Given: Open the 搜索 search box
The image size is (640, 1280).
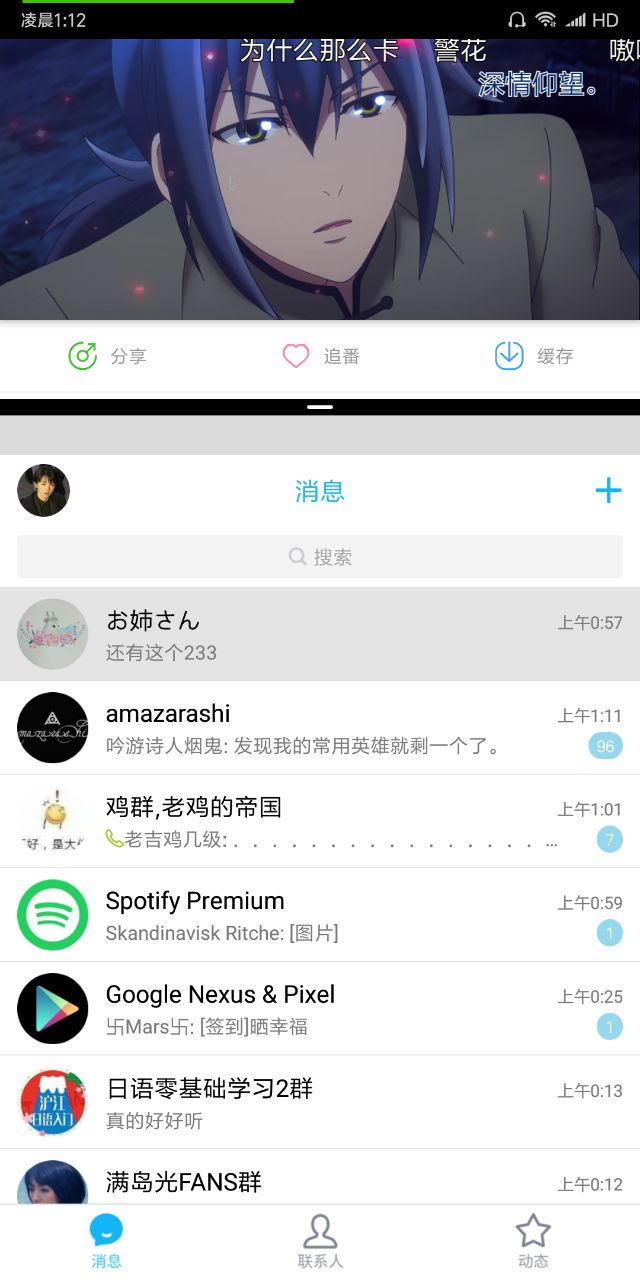Looking at the screenshot, I should point(320,557).
